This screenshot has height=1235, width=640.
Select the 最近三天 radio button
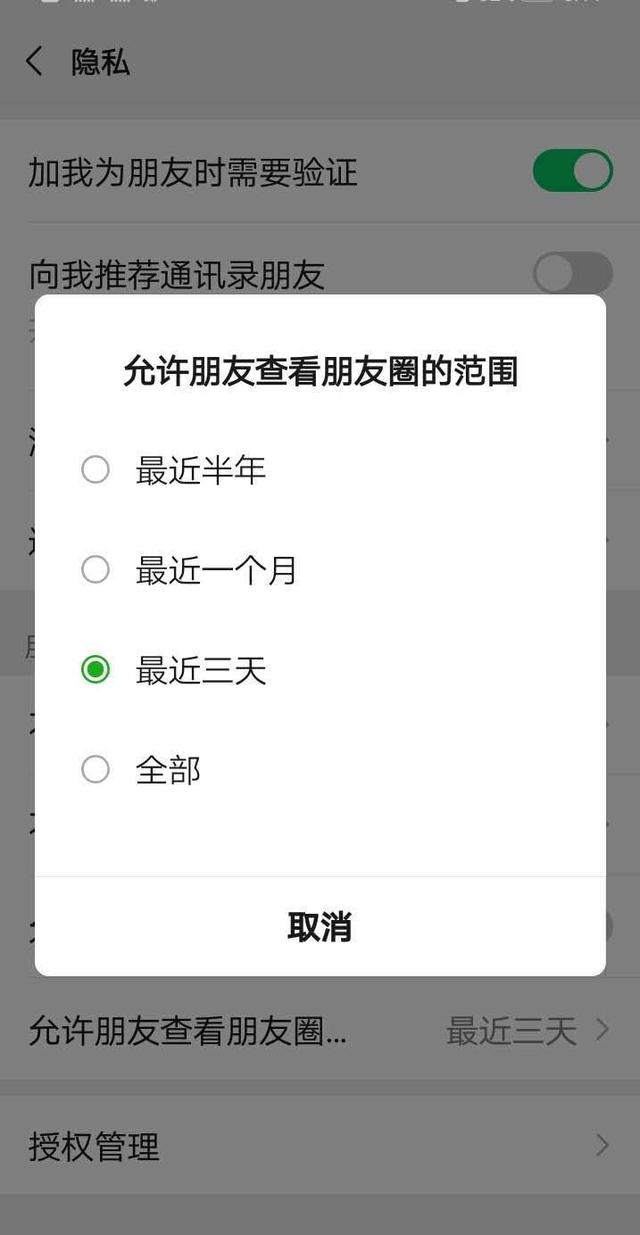[96, 670]
